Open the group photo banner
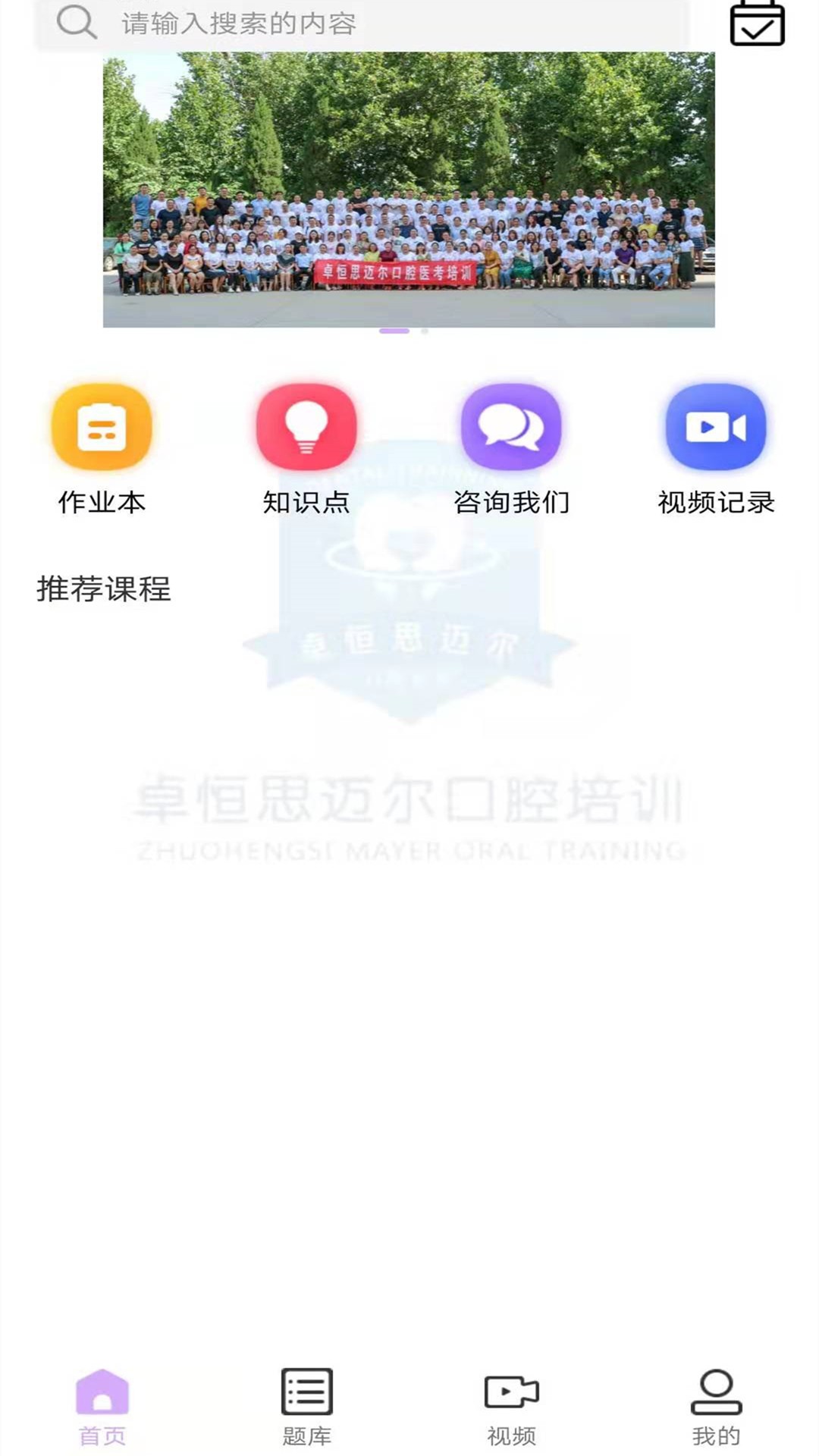The height and width of the screenshot is (1456, 819). click(409, 190)
